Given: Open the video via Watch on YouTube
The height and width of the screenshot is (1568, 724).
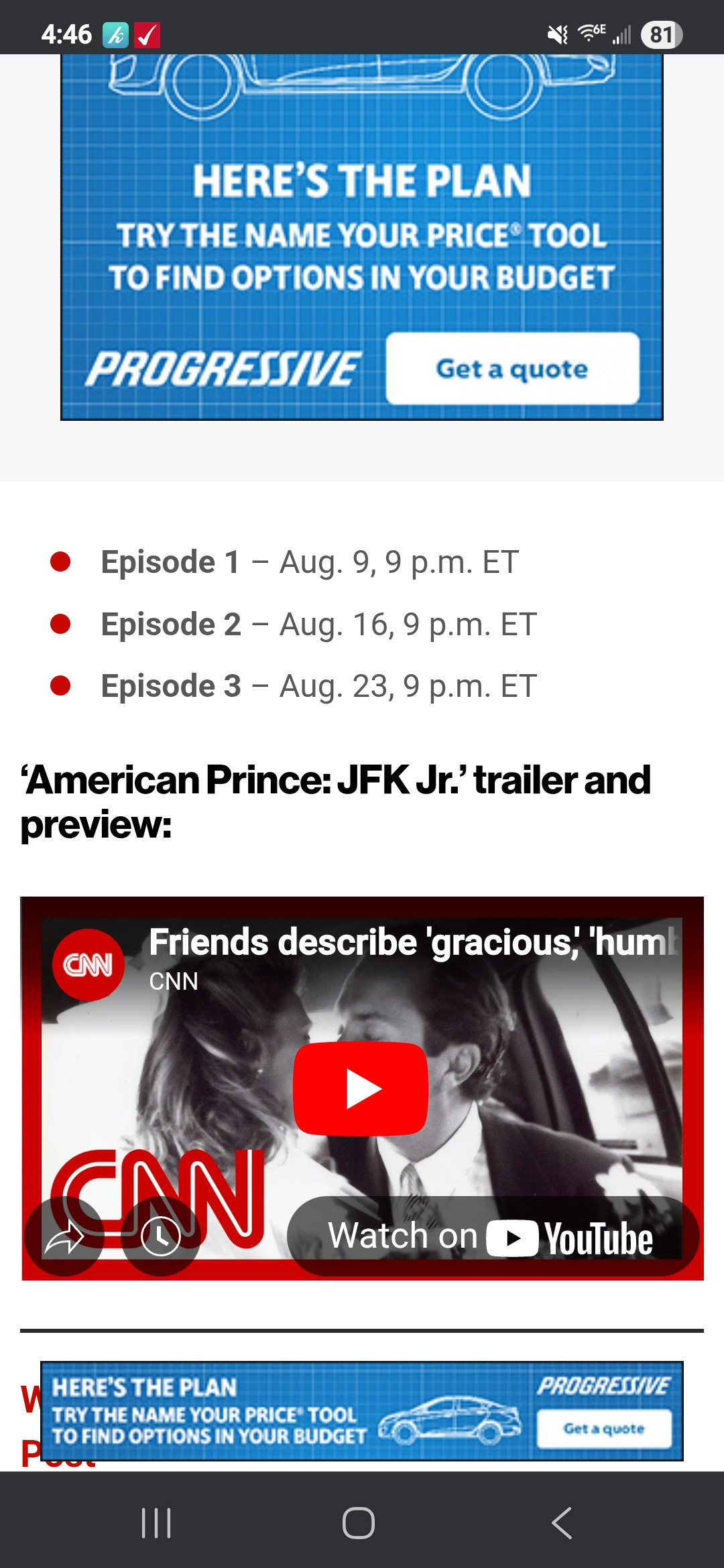Looking at the screenshot, I should pyautogui.click(x=492, y=1237).
